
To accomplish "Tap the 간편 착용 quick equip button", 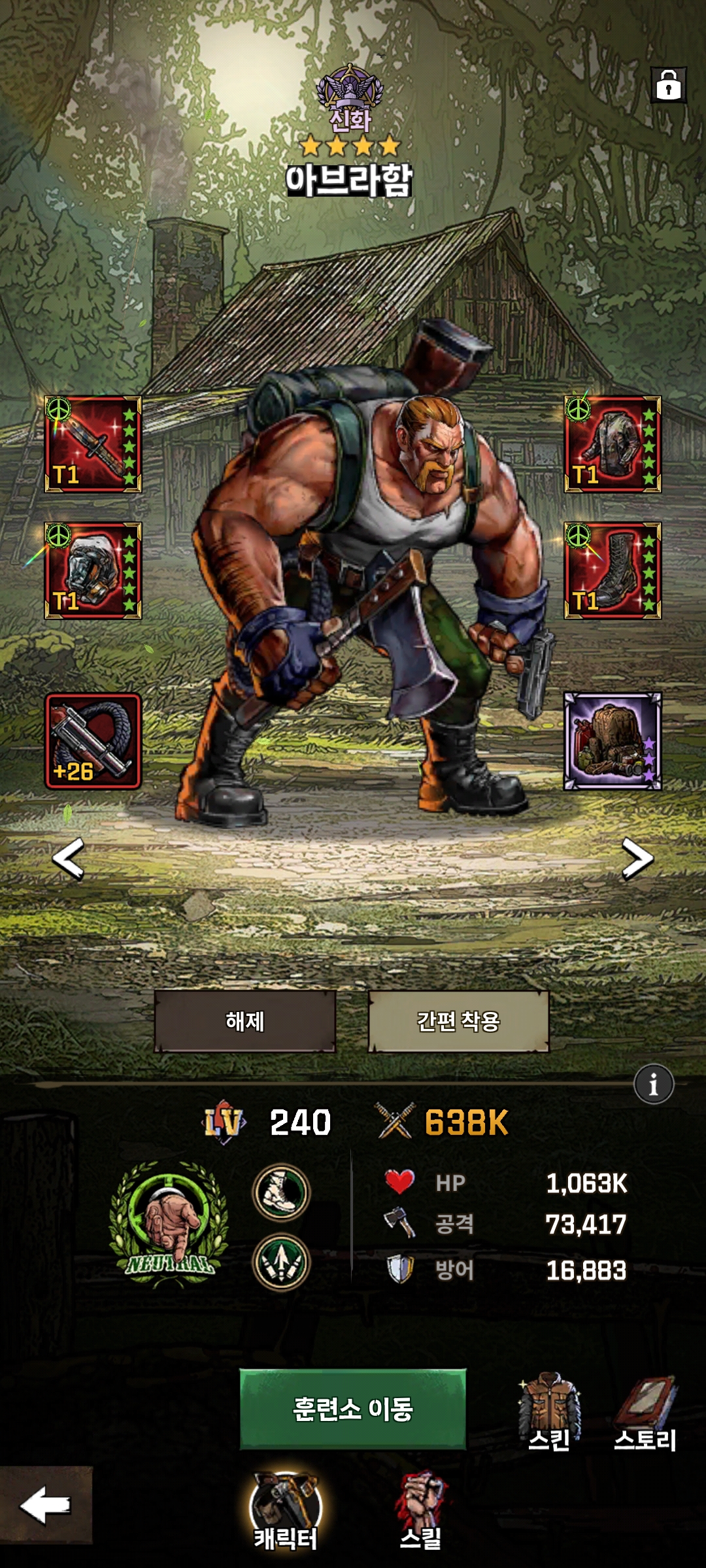I will click(x=458, y=1021).
